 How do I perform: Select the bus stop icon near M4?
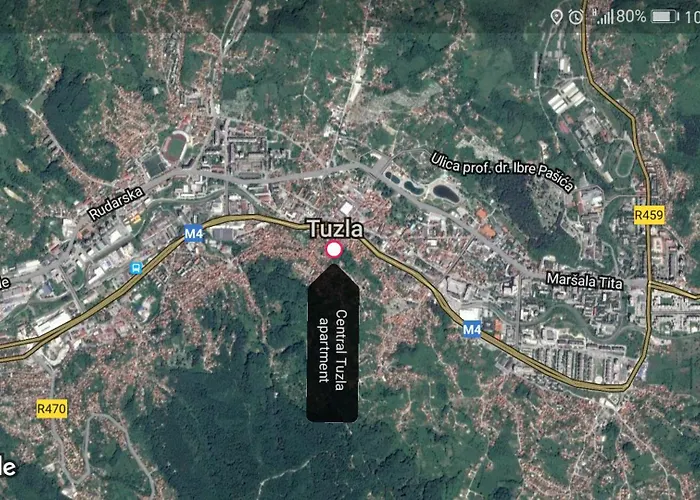coord(136,267)
